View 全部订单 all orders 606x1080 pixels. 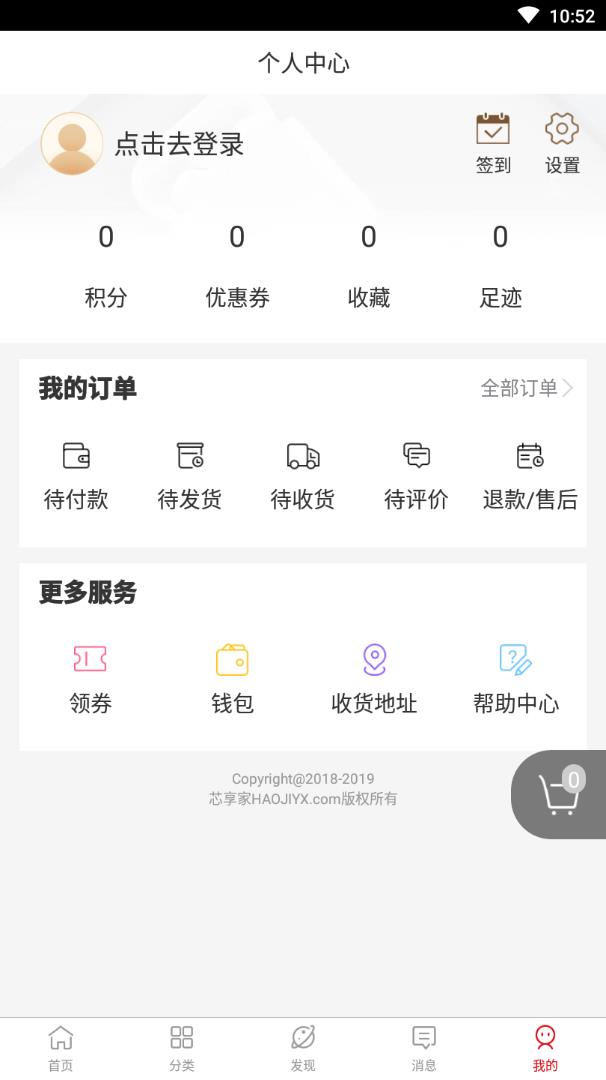pos(527,388)
